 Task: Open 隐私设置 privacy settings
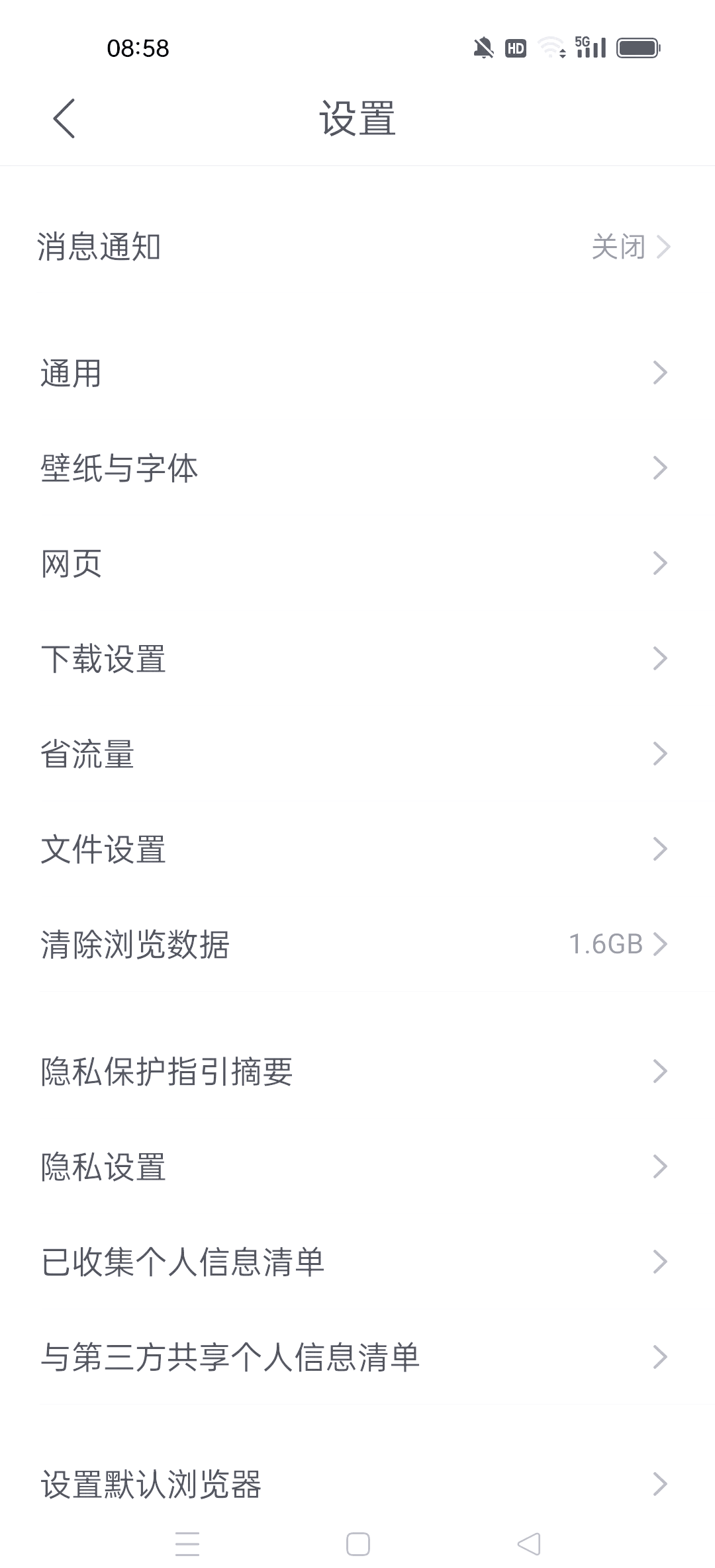point(358,1168)
